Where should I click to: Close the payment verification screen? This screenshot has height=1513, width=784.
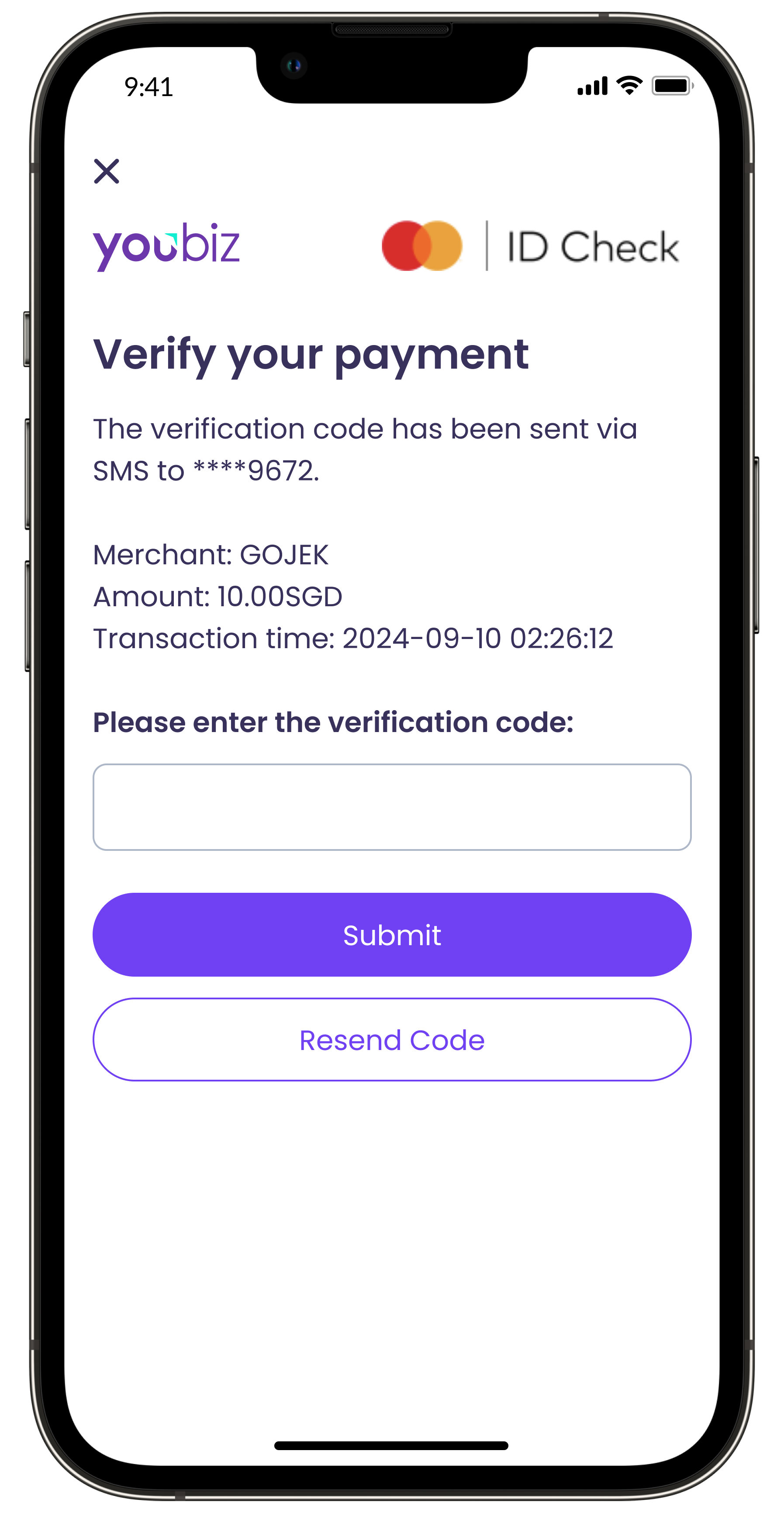point(106,172)
